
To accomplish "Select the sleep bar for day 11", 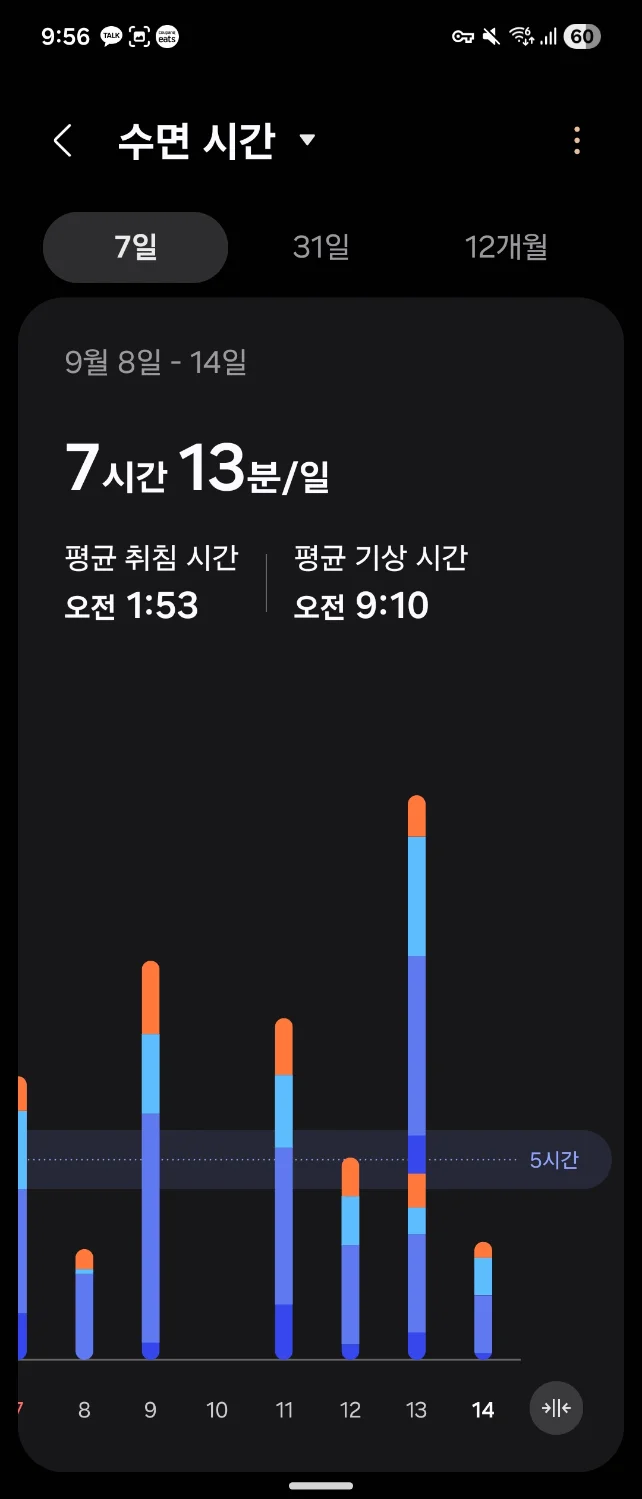I will pyautogui.click(x=284, y=1188).
